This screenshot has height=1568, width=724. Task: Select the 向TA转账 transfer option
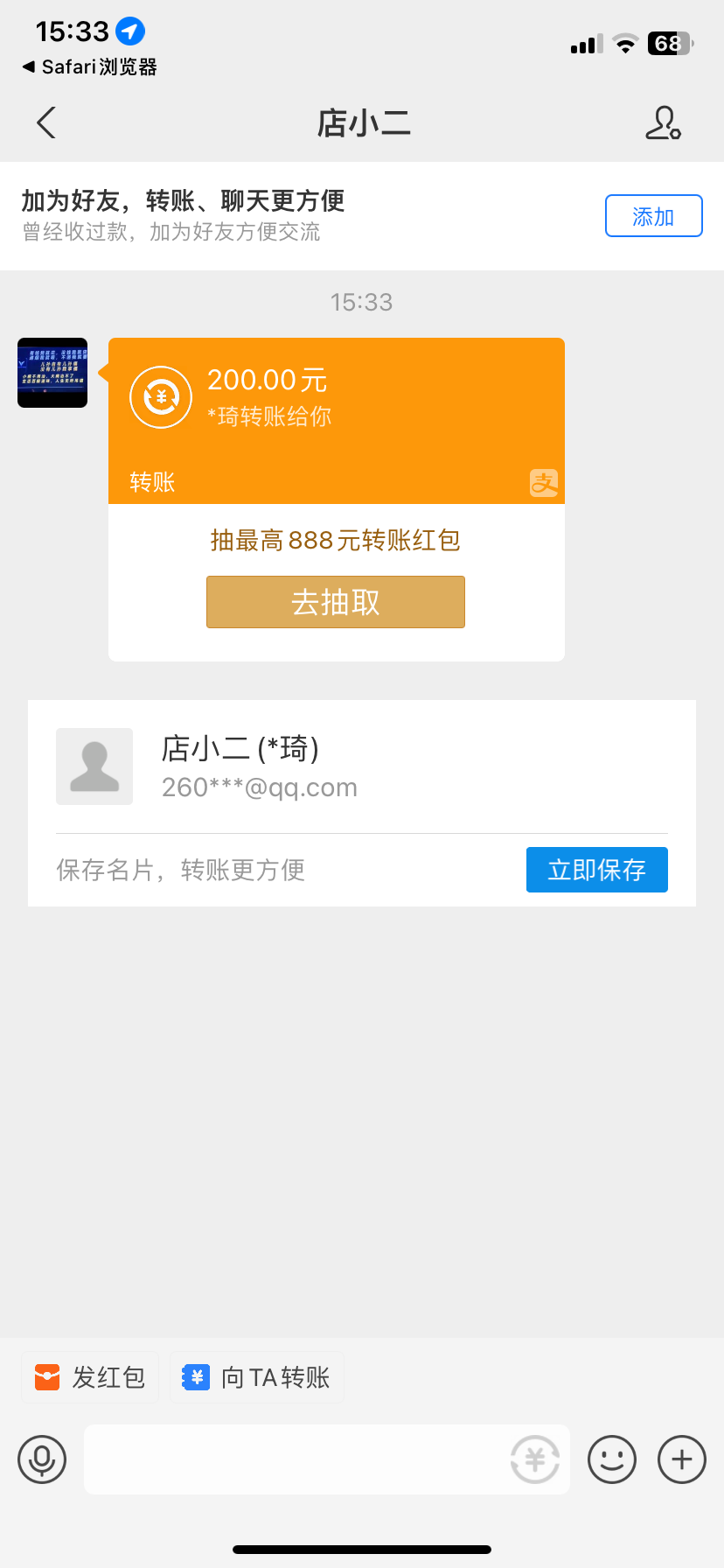tap(256, 1376)
